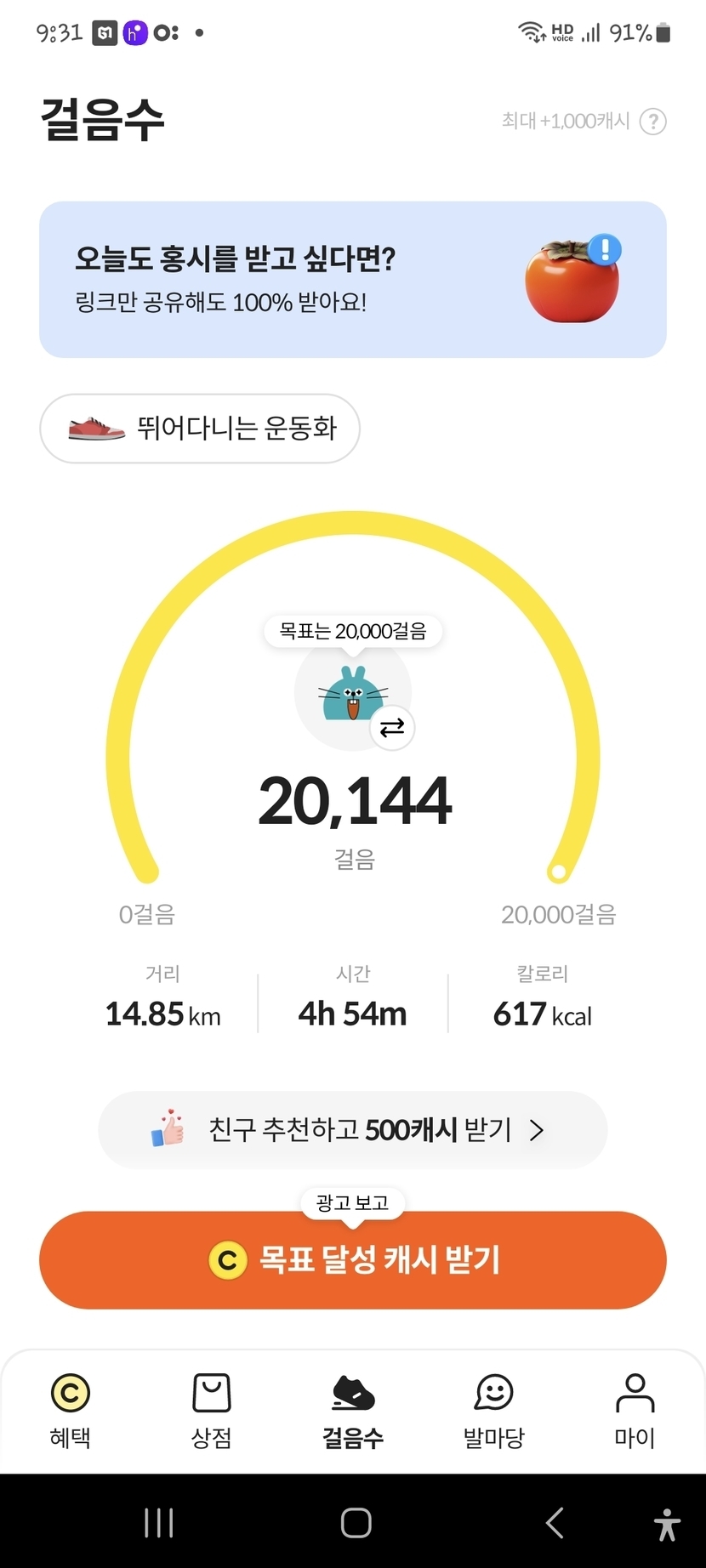This screenshot has height=1568, width=706.
Task: Return to the home screen
Action: (x=356, y=1522)
